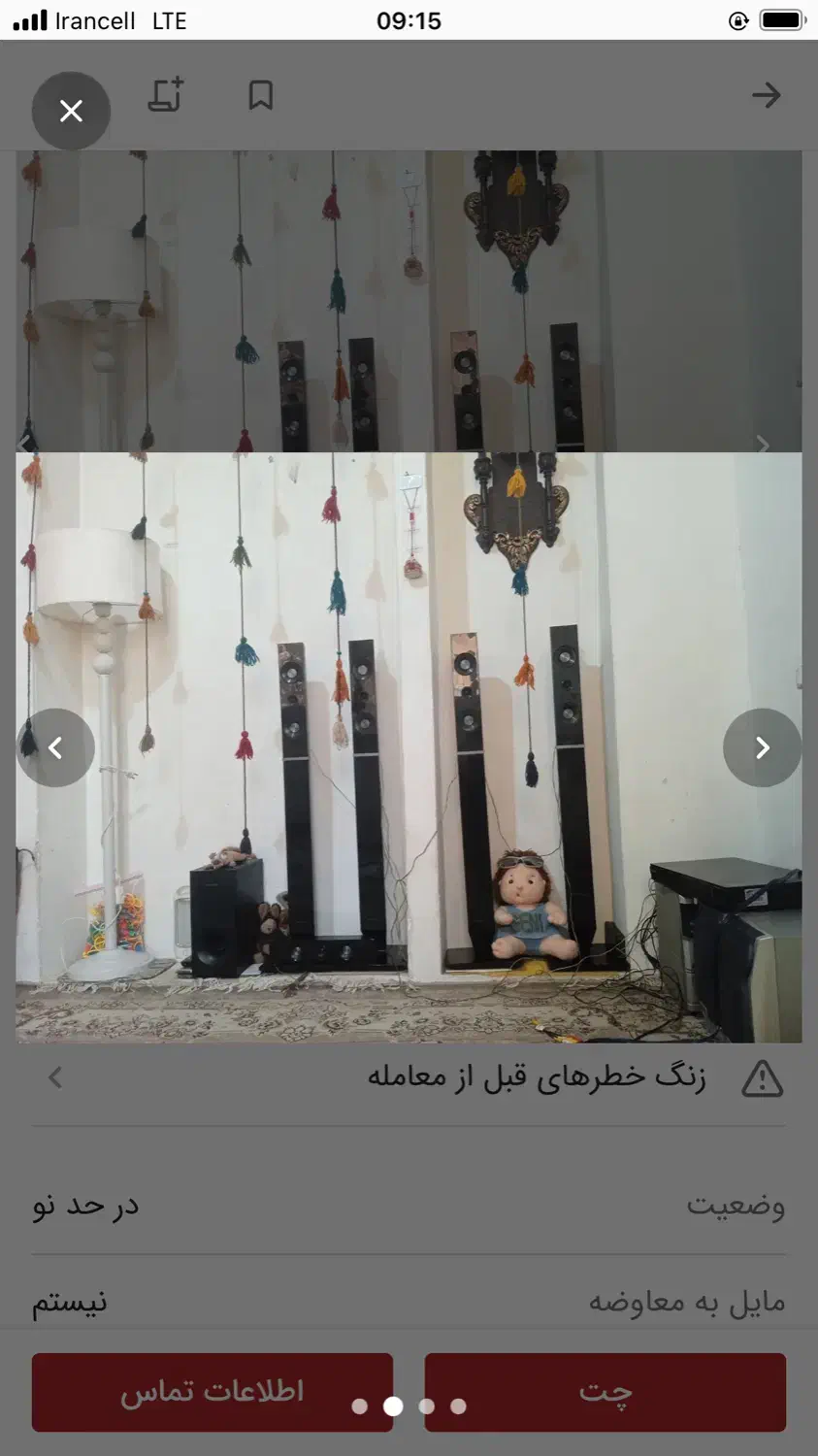
Task: Jump to the last photo indicator dot
Action: pos(456,1404)
